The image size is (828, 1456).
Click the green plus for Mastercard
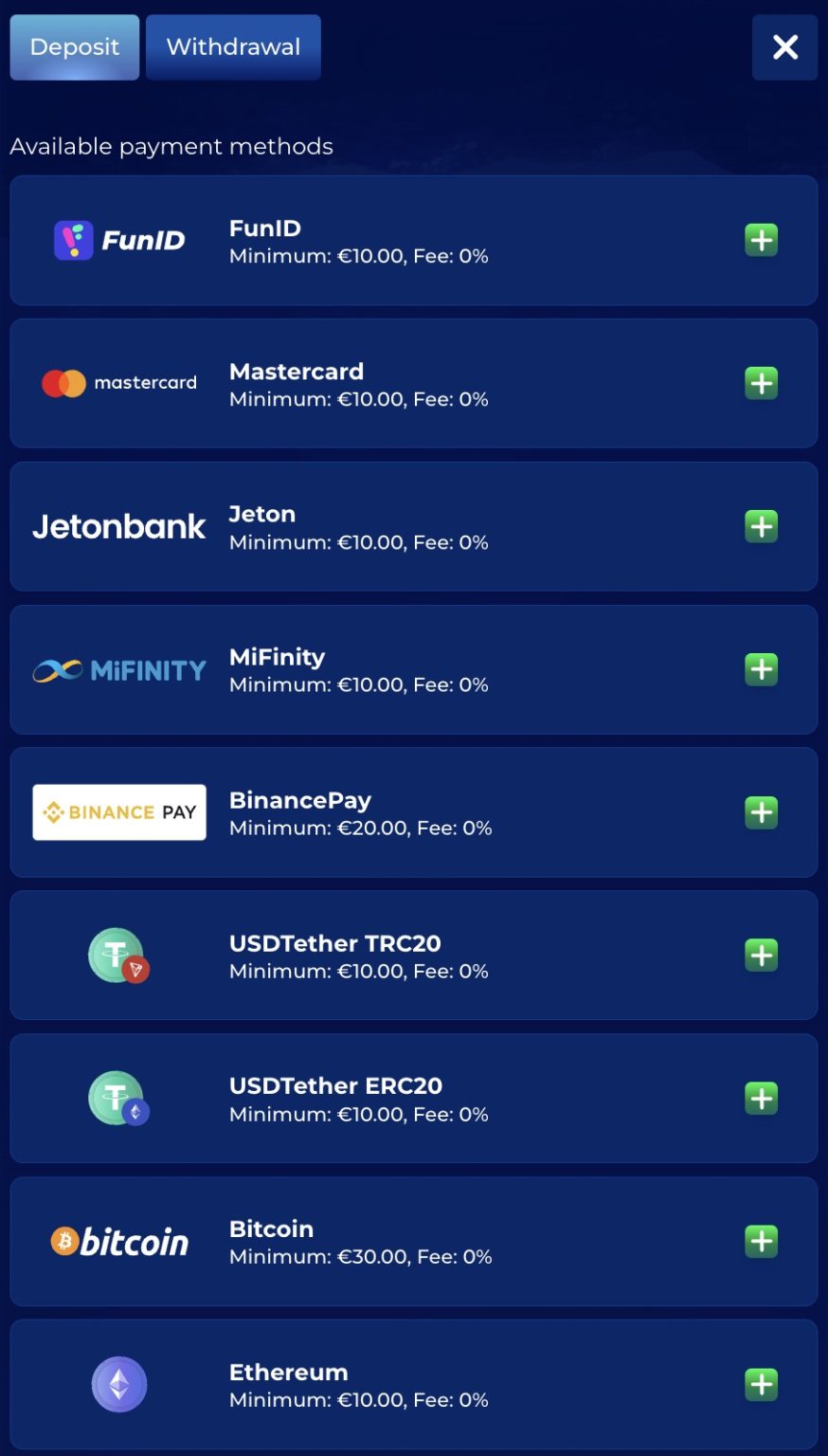761,383
